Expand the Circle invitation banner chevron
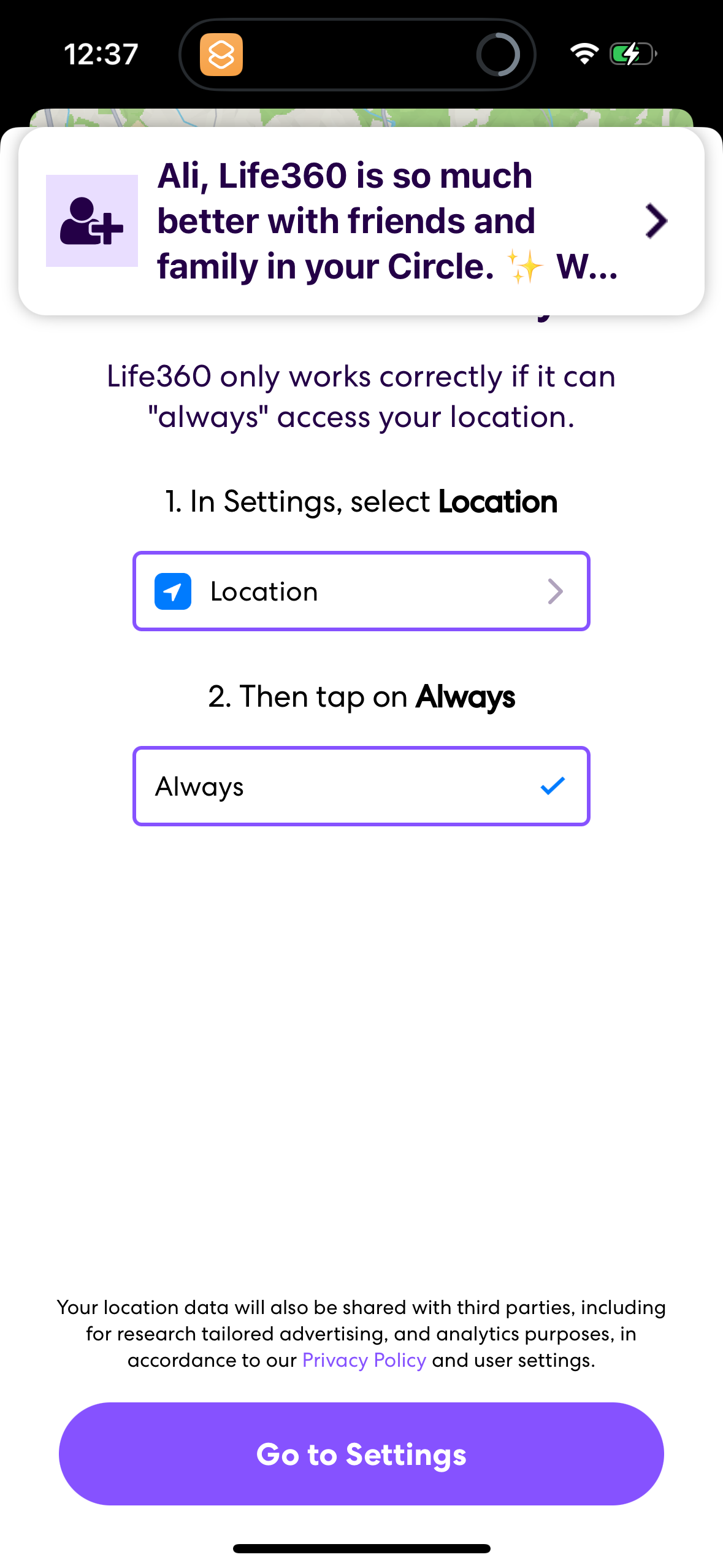The image size is (723, 1568). pyautogui.click(x=656, y=221)
